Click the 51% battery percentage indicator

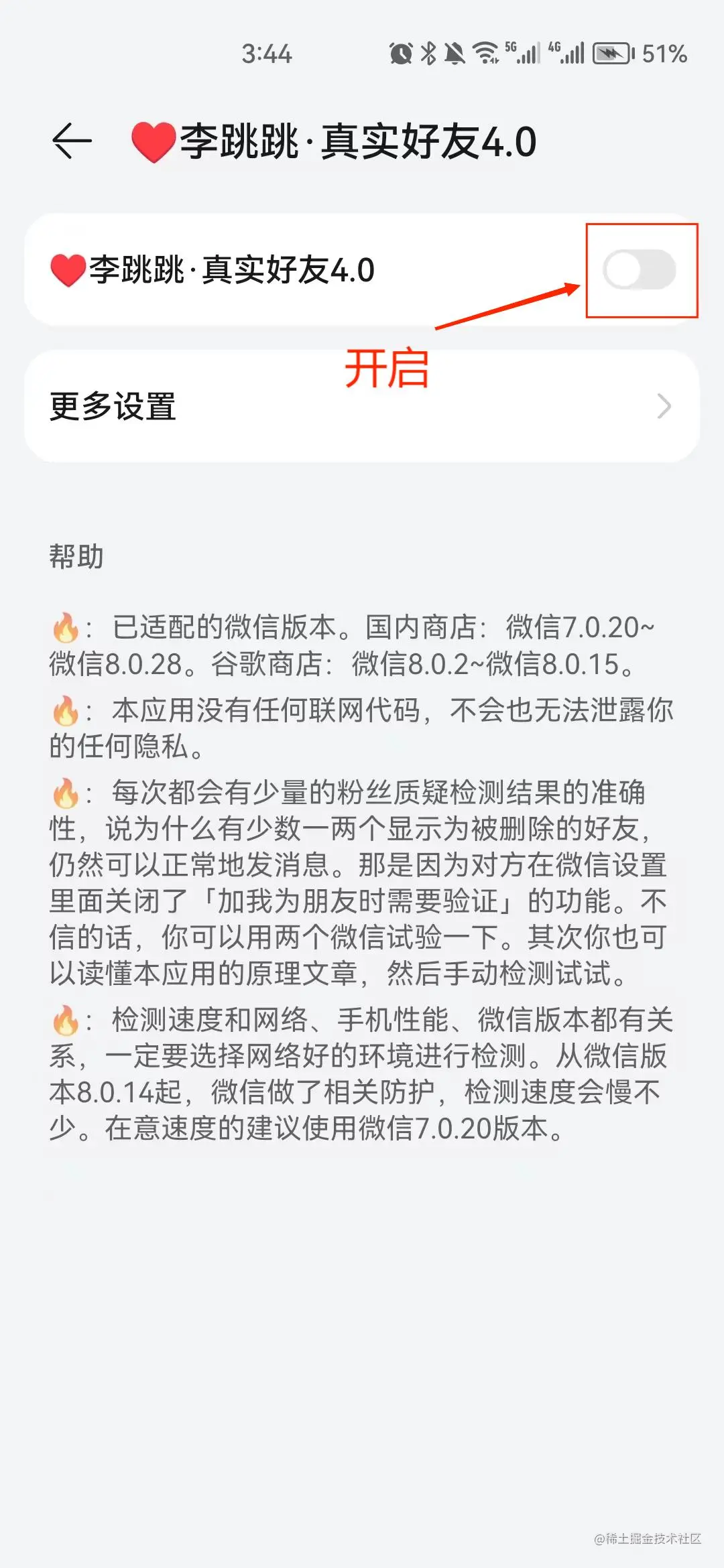point(665,54)
